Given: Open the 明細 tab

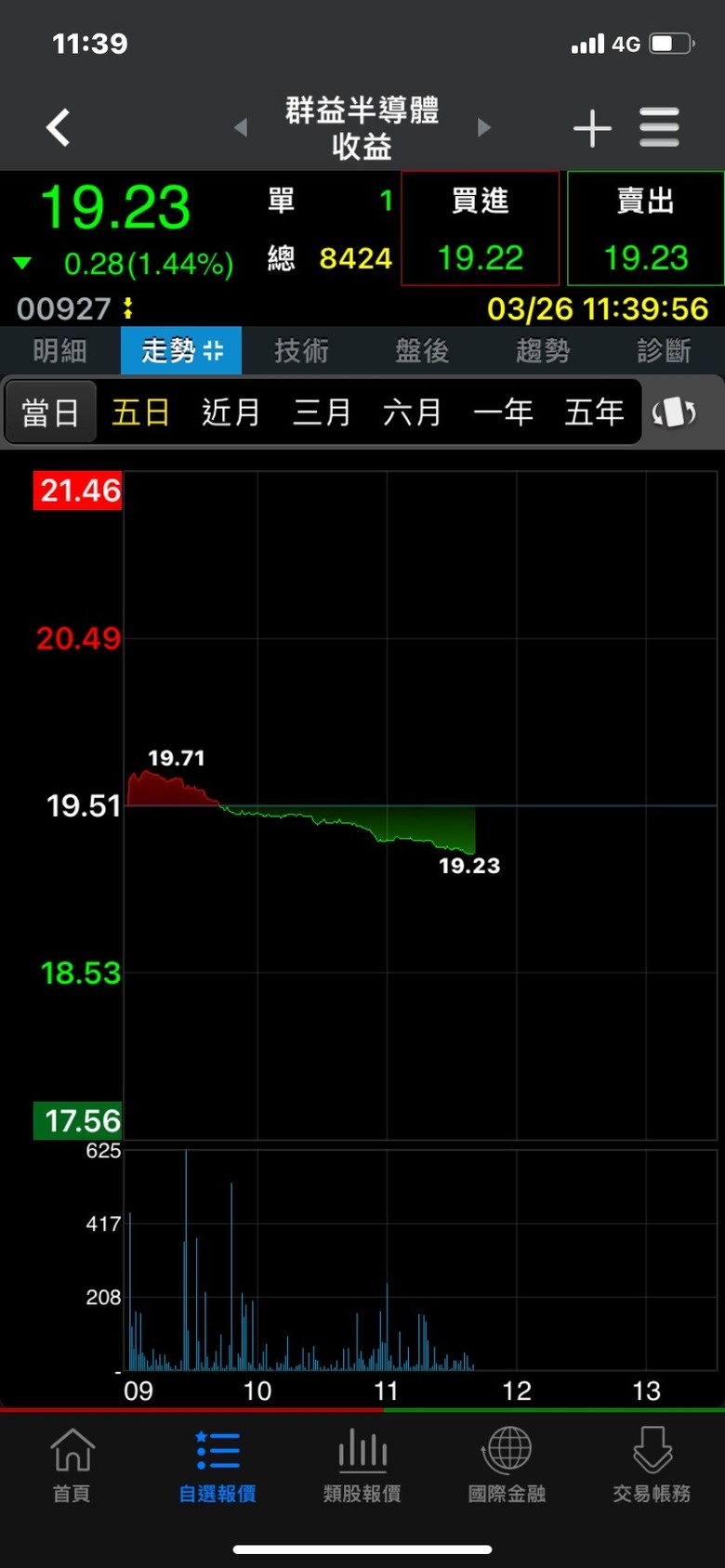Looking at the screenshot, I should (60, 350).
